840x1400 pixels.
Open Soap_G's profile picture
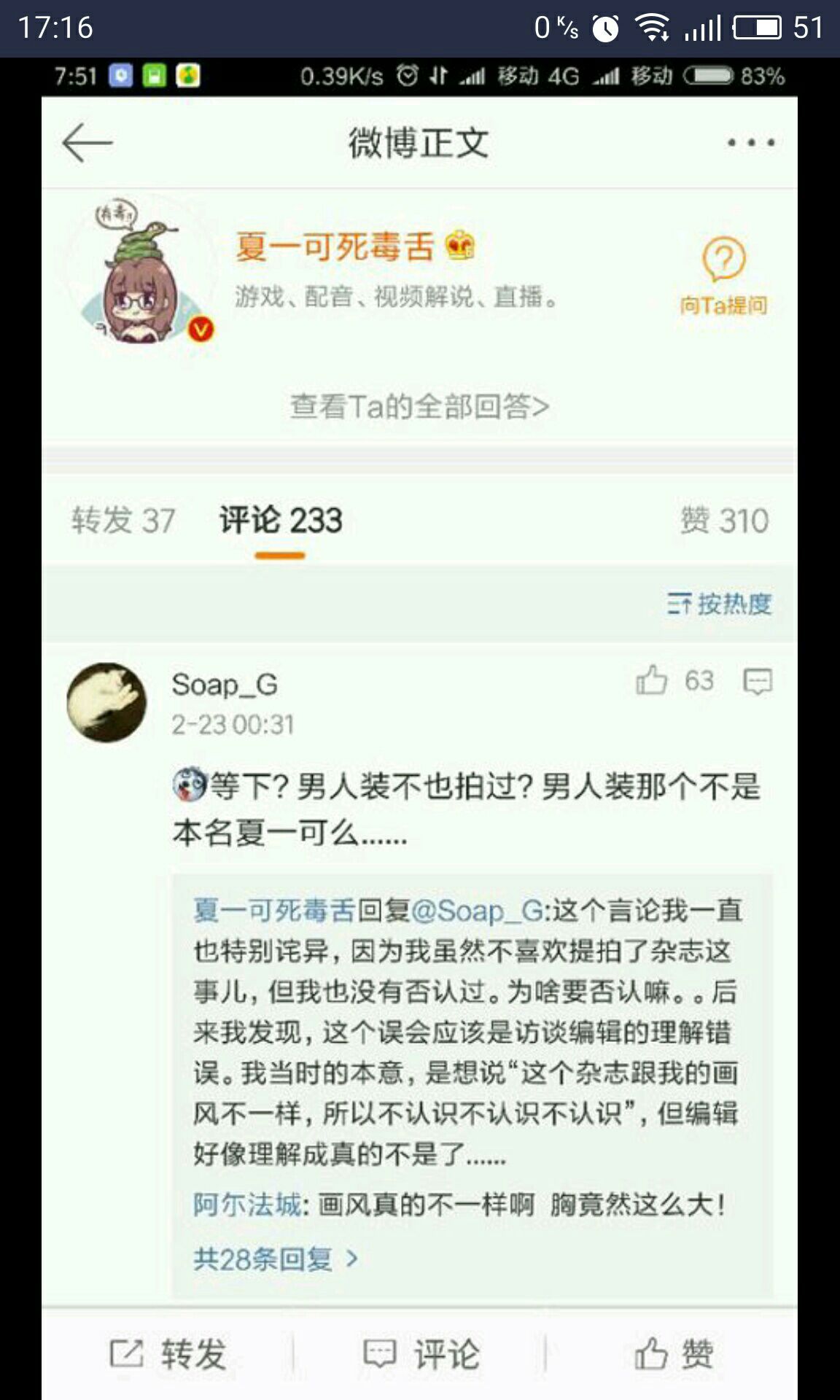[x=106, y=702]
